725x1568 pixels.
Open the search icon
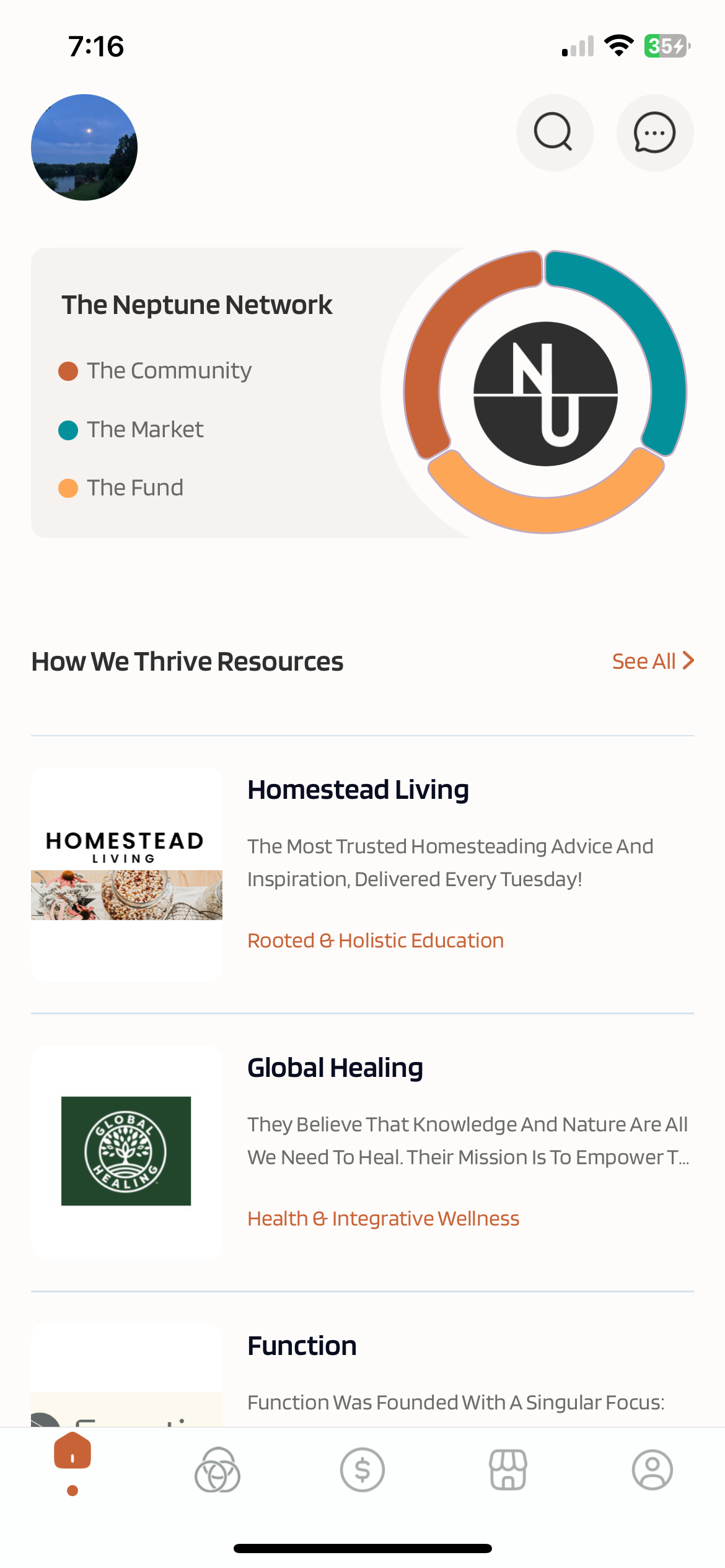(554, 133)
